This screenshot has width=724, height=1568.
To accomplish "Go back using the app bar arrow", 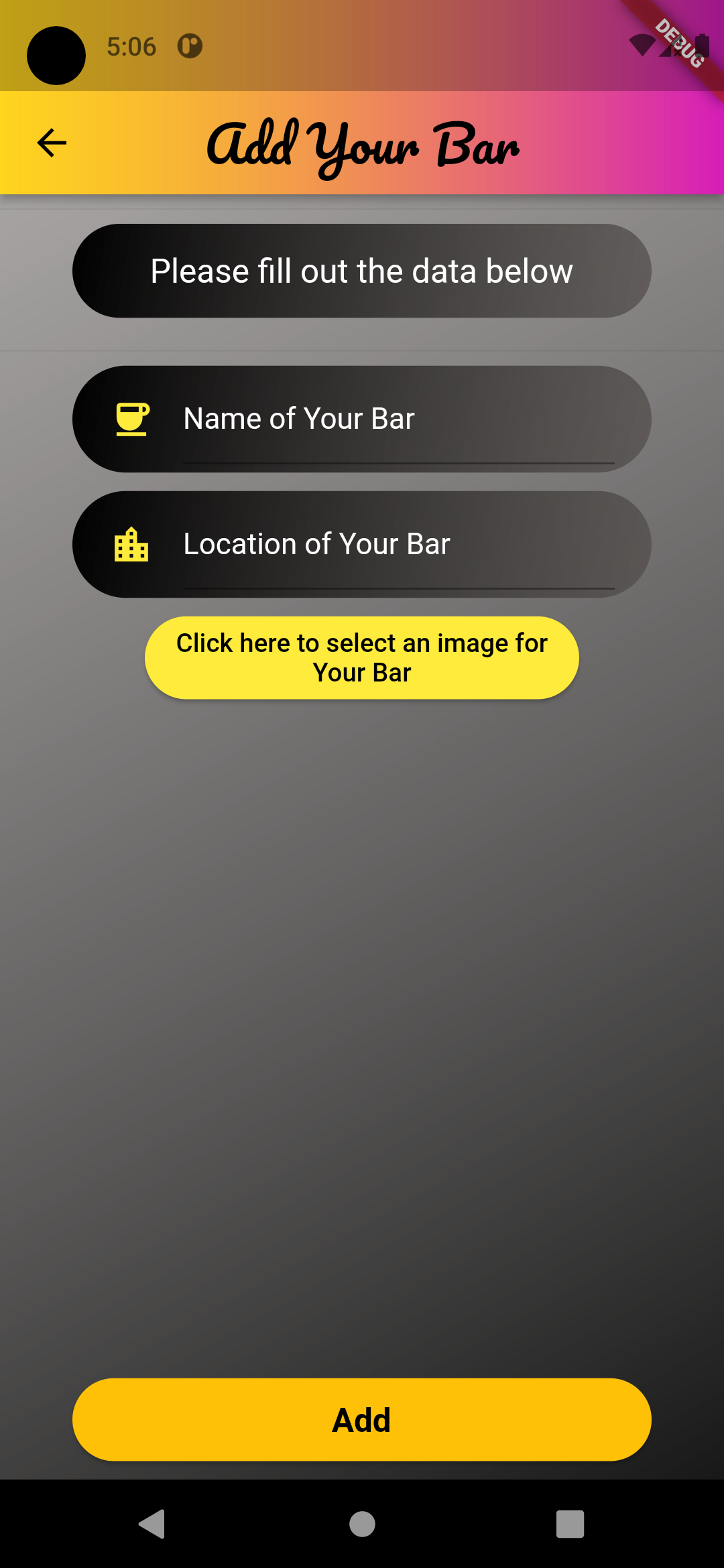I will click(x=52, y=143).
